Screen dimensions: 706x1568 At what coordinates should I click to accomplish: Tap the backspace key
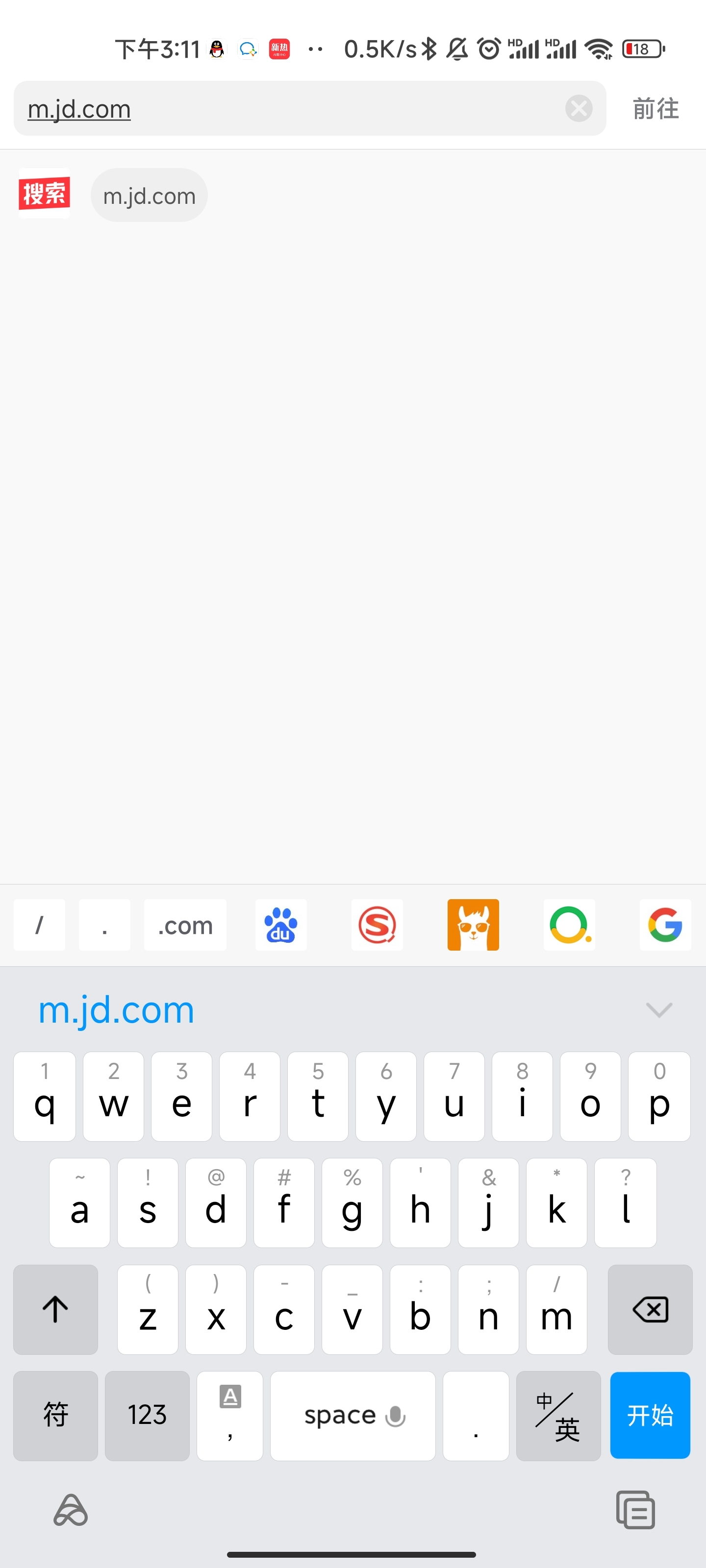650,1309
